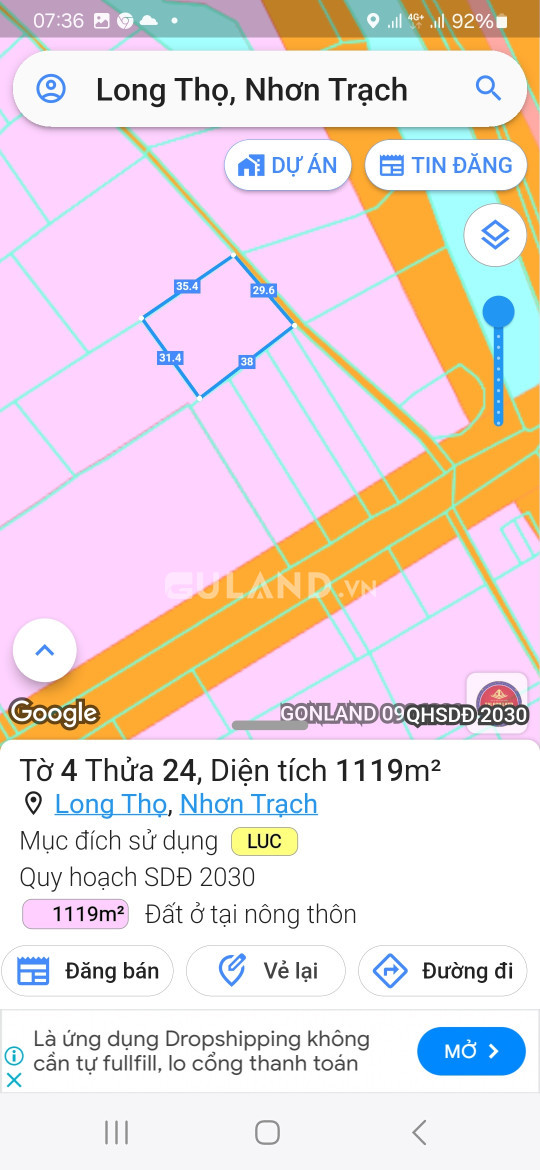The height and width of the screenshot is (1170, 540).
Task: Open the Long Thọ link
Action: click(x=110, y=804)
